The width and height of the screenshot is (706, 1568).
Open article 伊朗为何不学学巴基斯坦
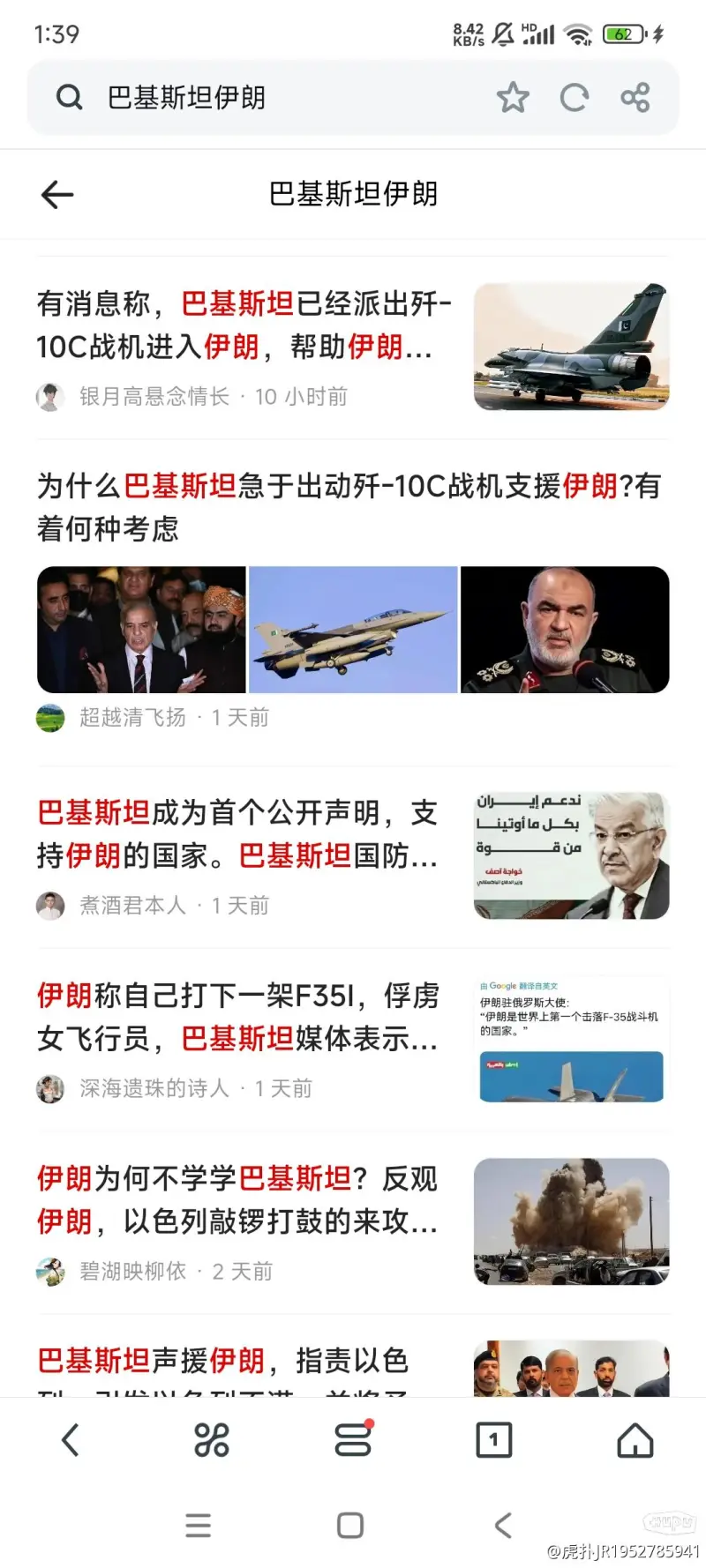tap(237, 1199)
